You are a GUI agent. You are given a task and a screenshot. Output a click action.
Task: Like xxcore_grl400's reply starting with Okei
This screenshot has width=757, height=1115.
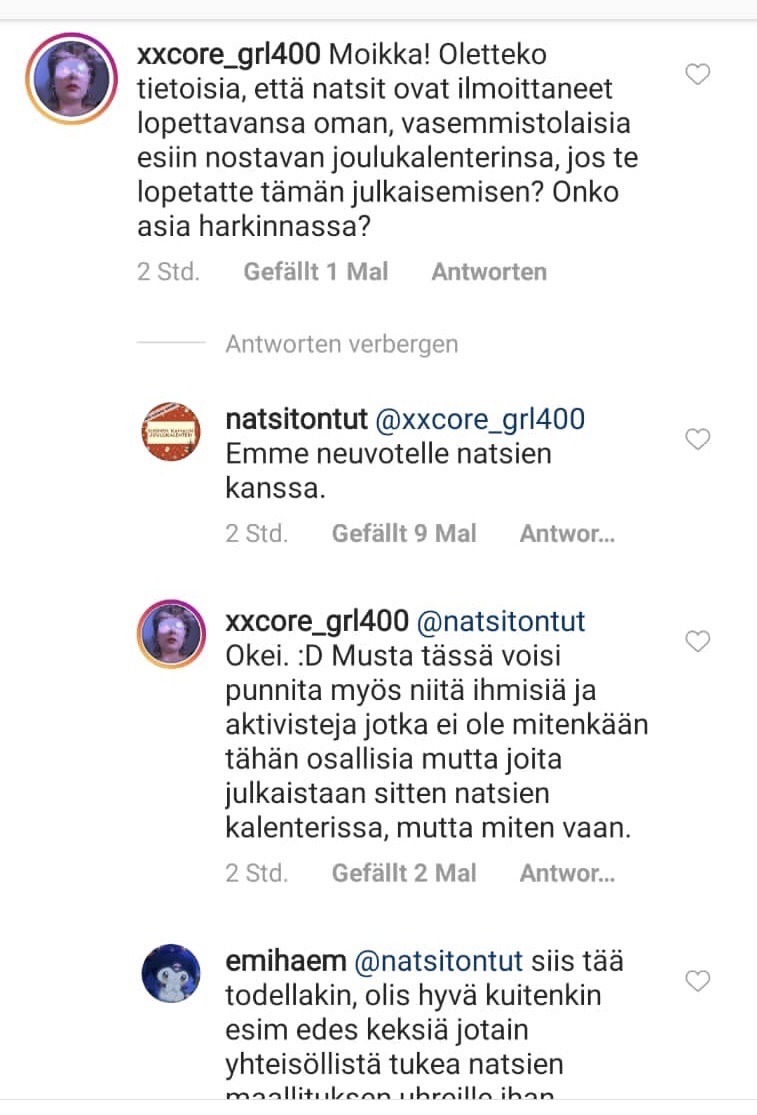698,641
